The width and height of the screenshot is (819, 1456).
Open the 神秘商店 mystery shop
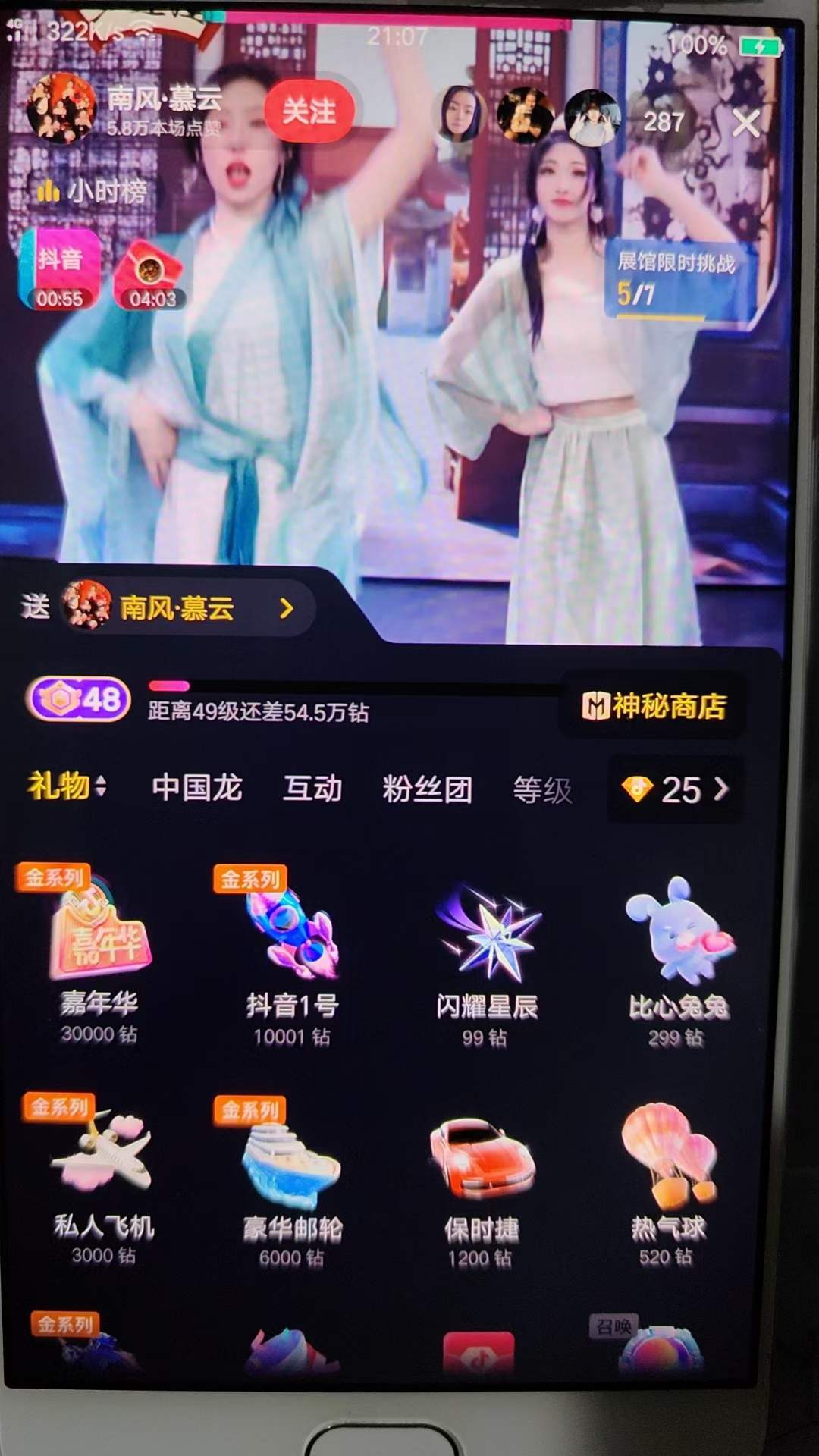point(654,706)
